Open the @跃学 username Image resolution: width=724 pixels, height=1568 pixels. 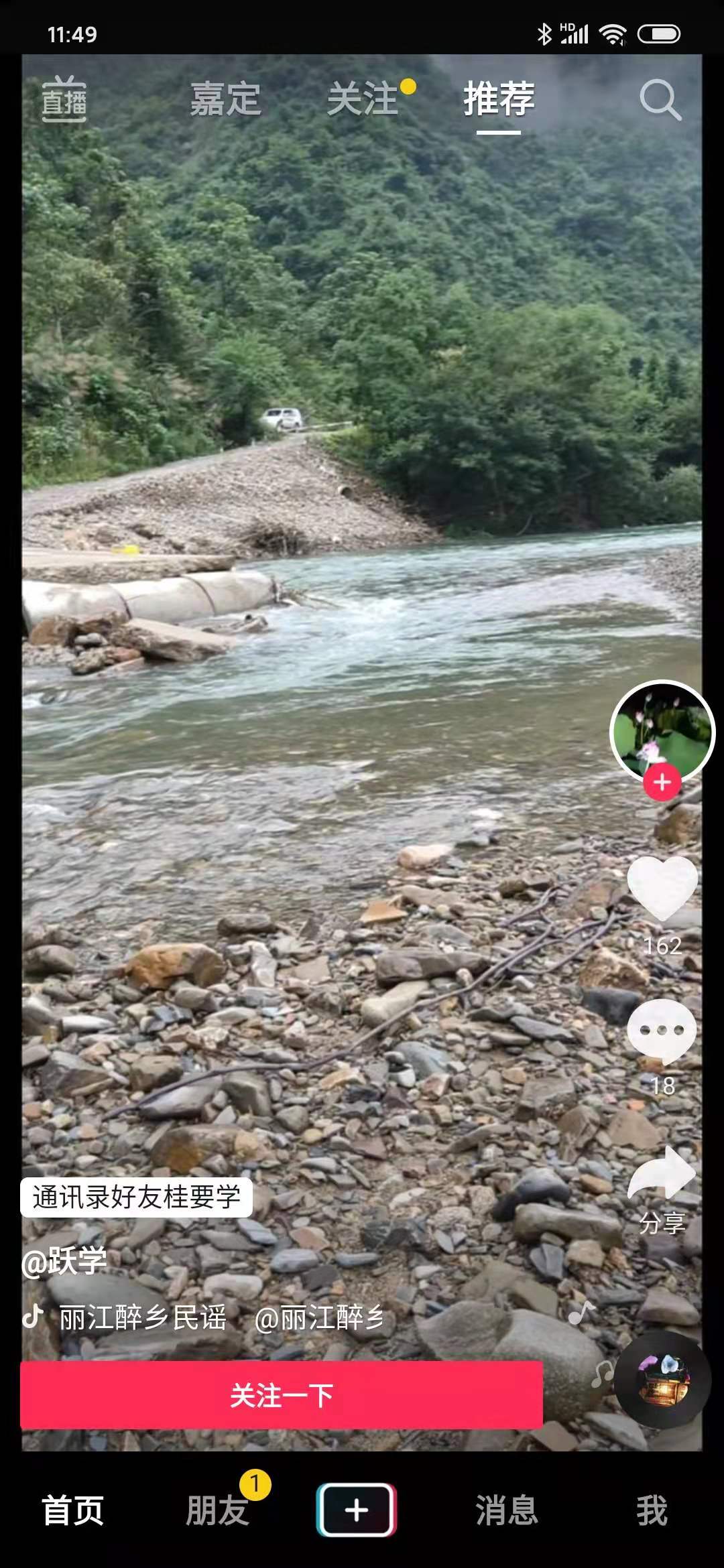pyautogui.click(x=64, y=1261)
